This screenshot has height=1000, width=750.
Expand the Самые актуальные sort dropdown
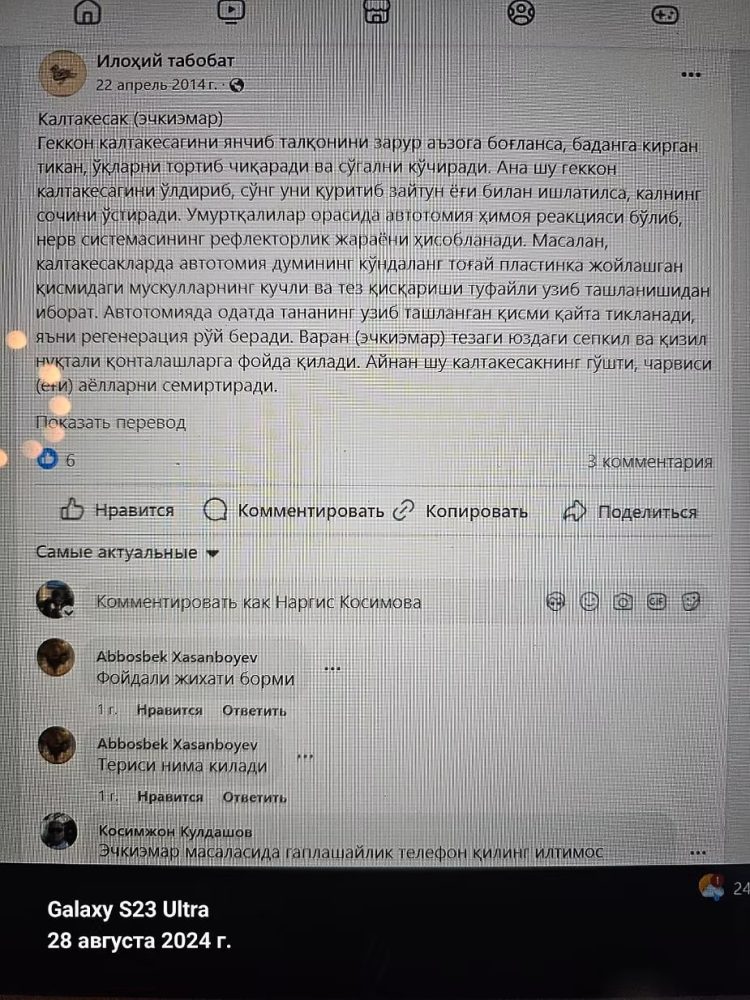pyautogui.click(x=127, y=552)
